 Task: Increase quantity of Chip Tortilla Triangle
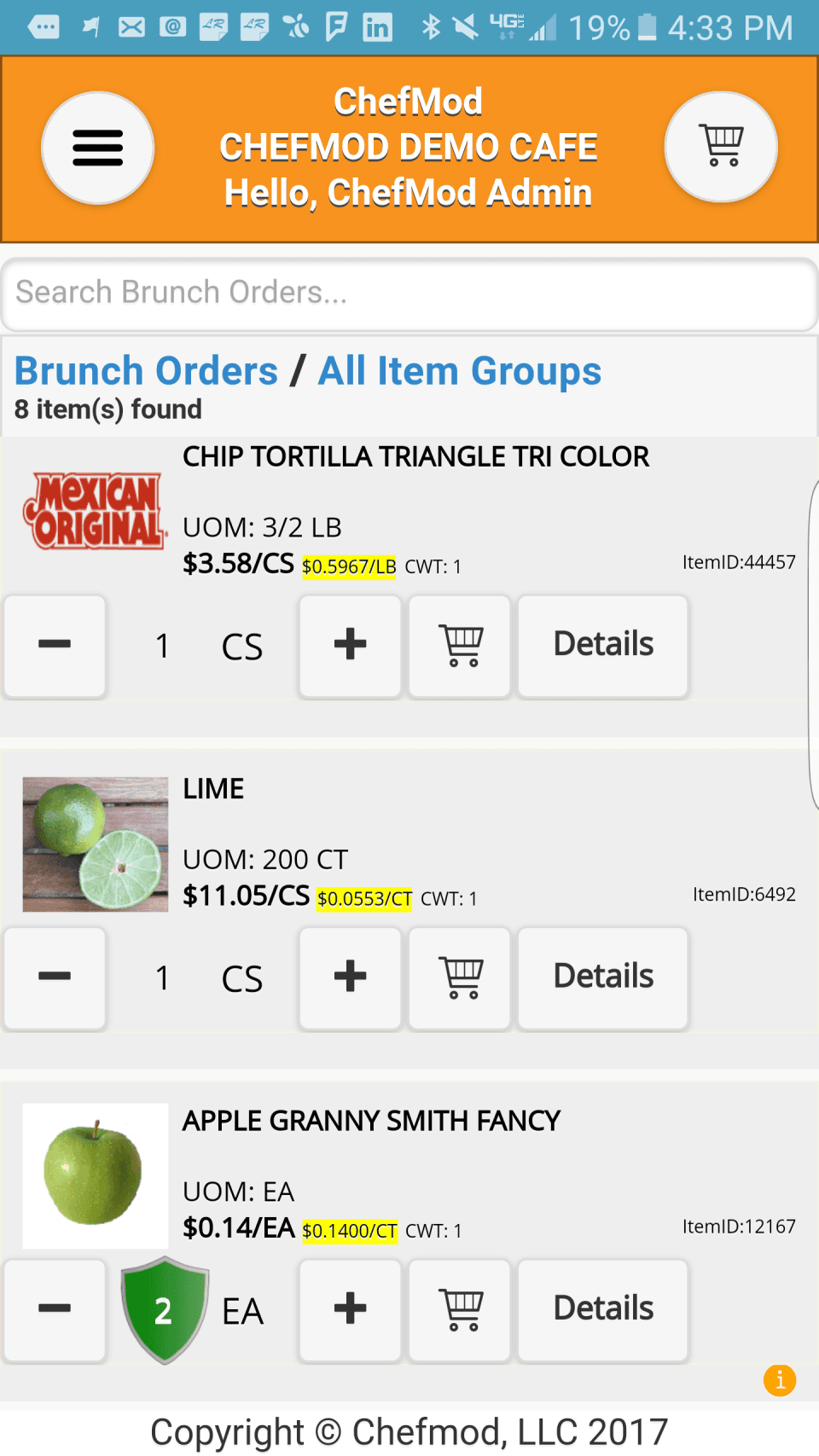click(350, 646)
